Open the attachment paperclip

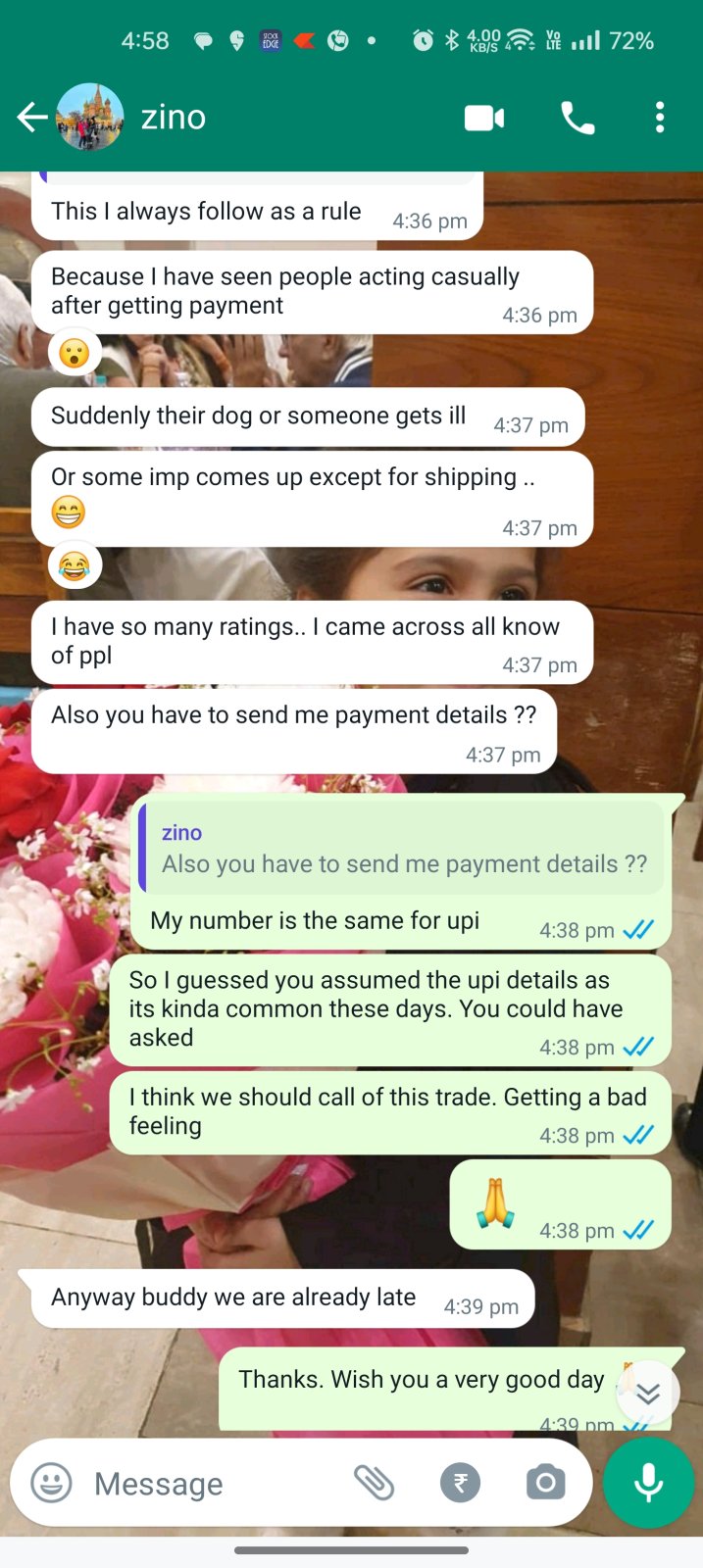click(x=374, y=1483)
